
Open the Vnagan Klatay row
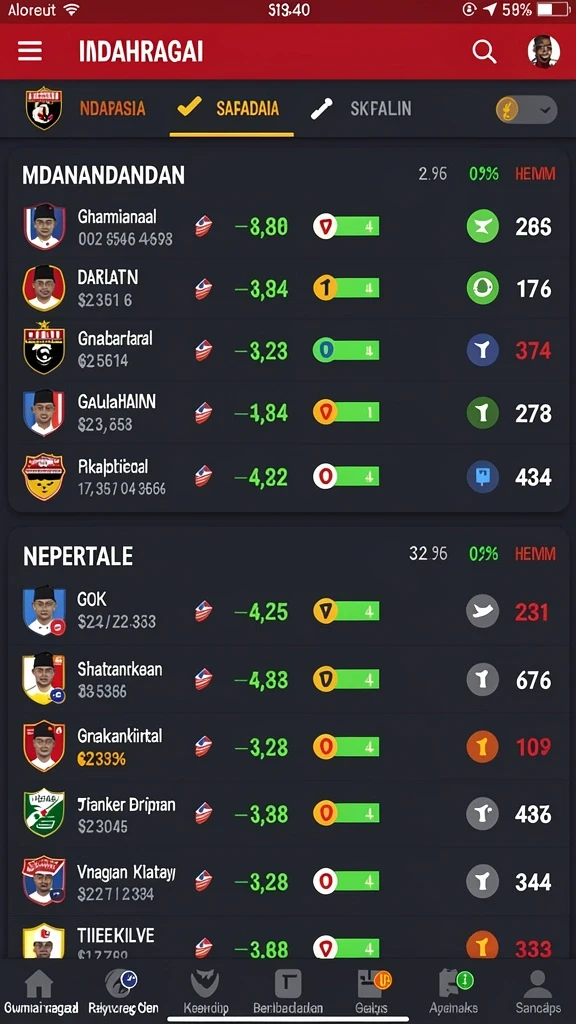288,882
